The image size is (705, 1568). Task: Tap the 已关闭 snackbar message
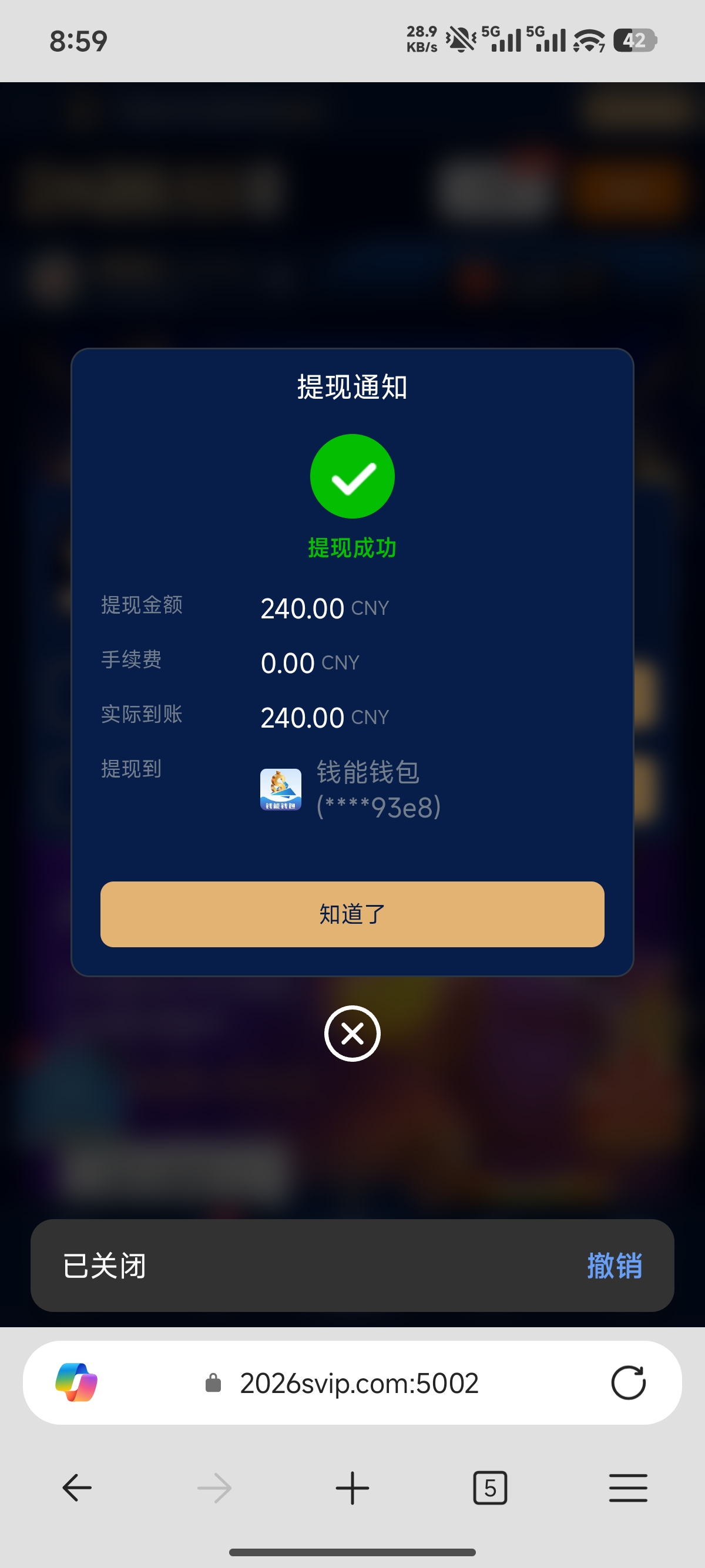point(104,1266)
